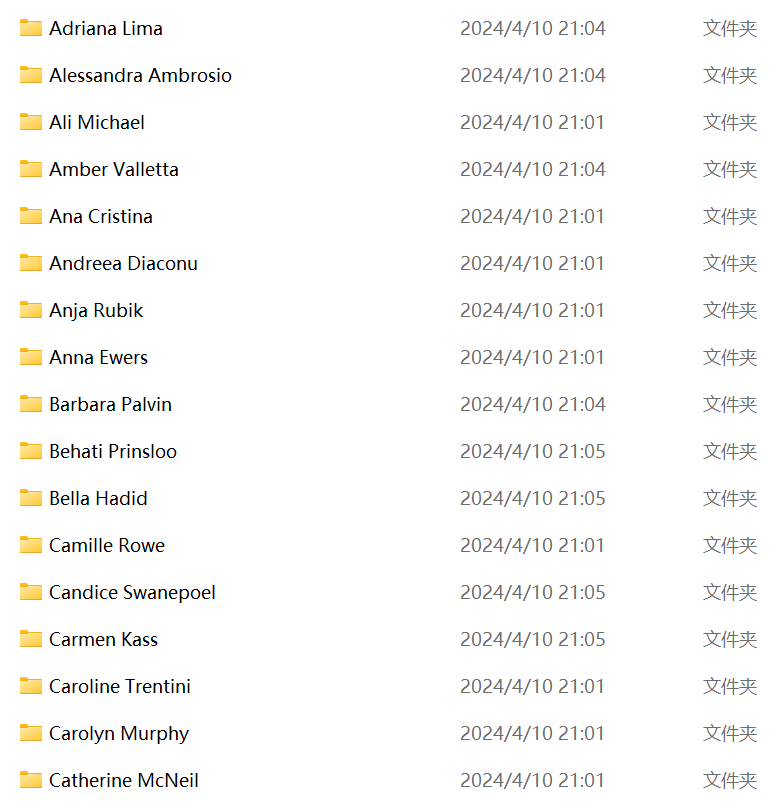Image resolution: width=780 pixels, height=805 pixels.
Task: Open the Carmen Kass folder
Action: tap(103, 640)
